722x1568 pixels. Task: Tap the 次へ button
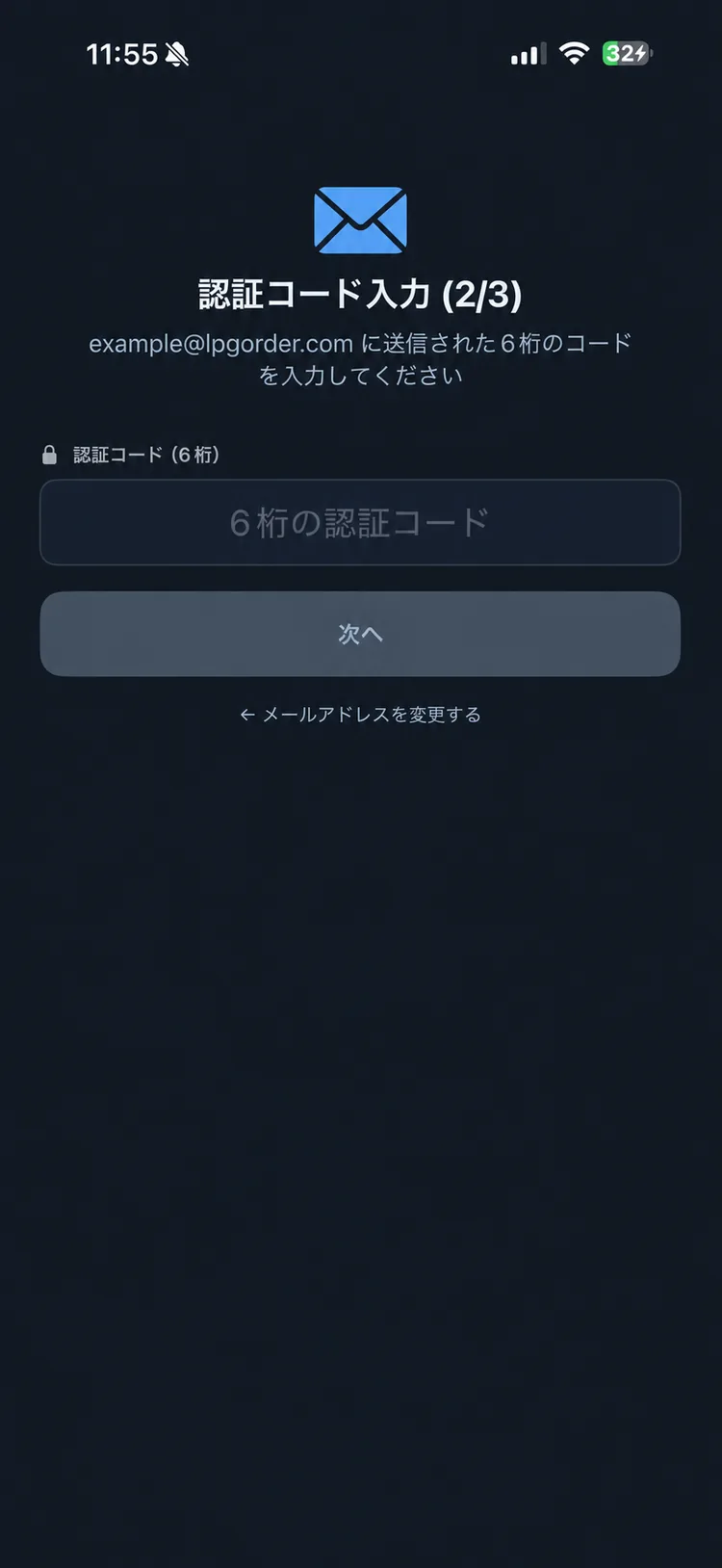[360, 634]
